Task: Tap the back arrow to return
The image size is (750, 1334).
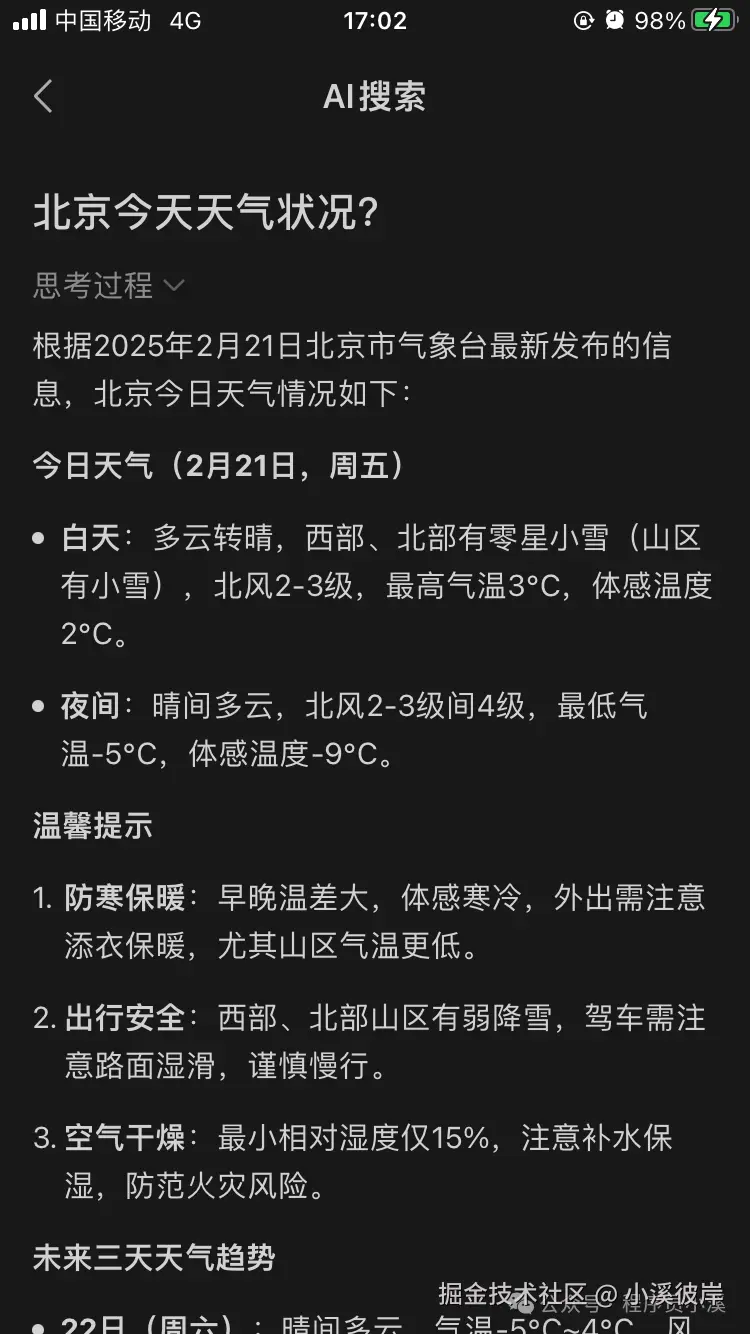Action: 42,96
